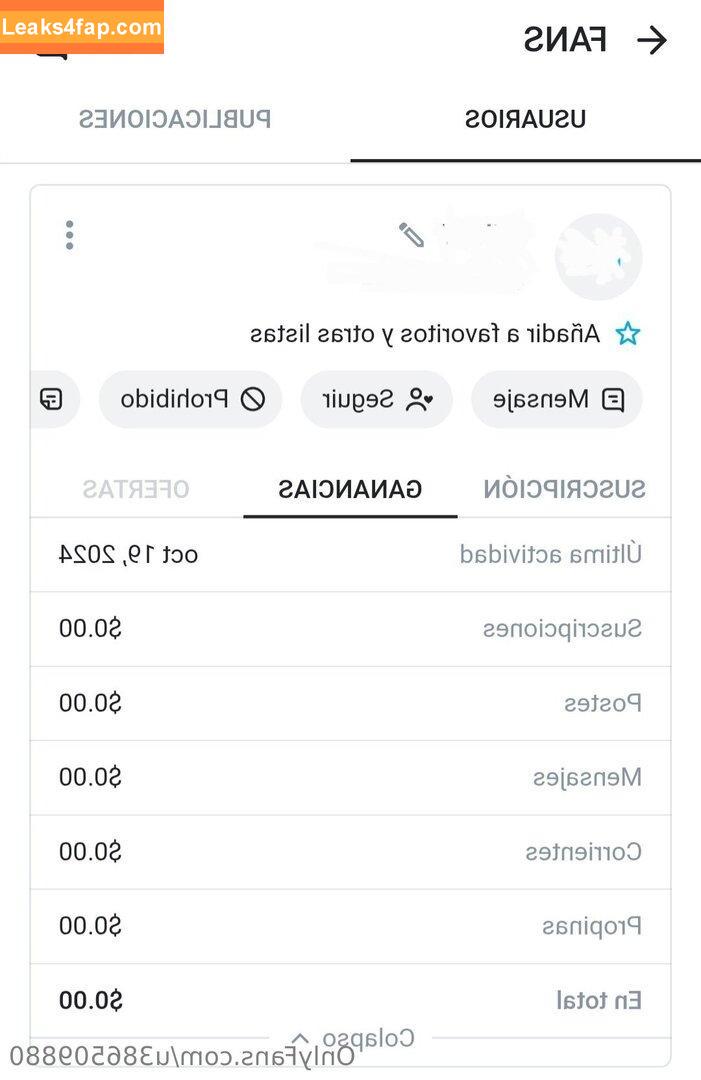Switch to the OFERTAS tab
This screenshot has width=701, height=1080.
[x=136, y=489]
